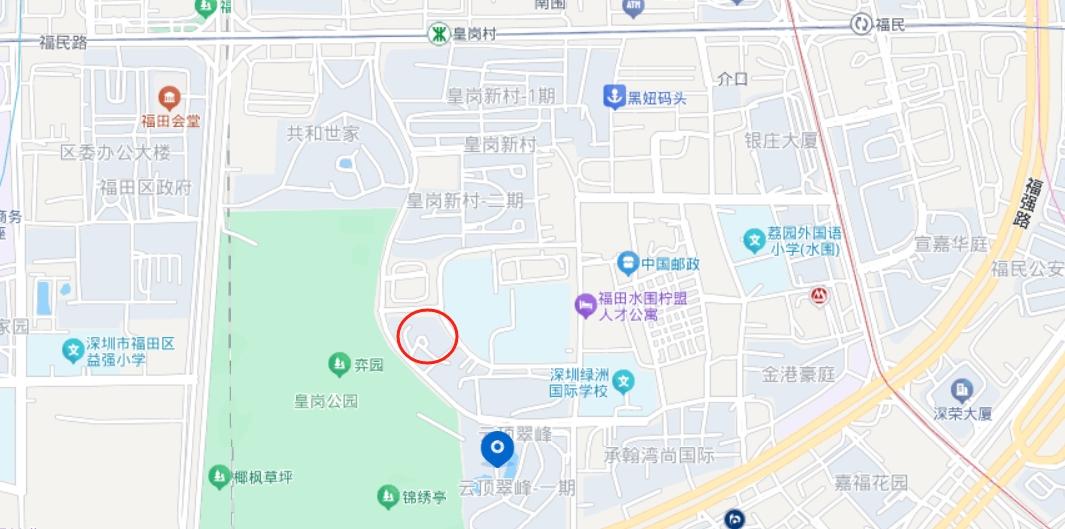Select the 福民 station marker

[861, 23]
